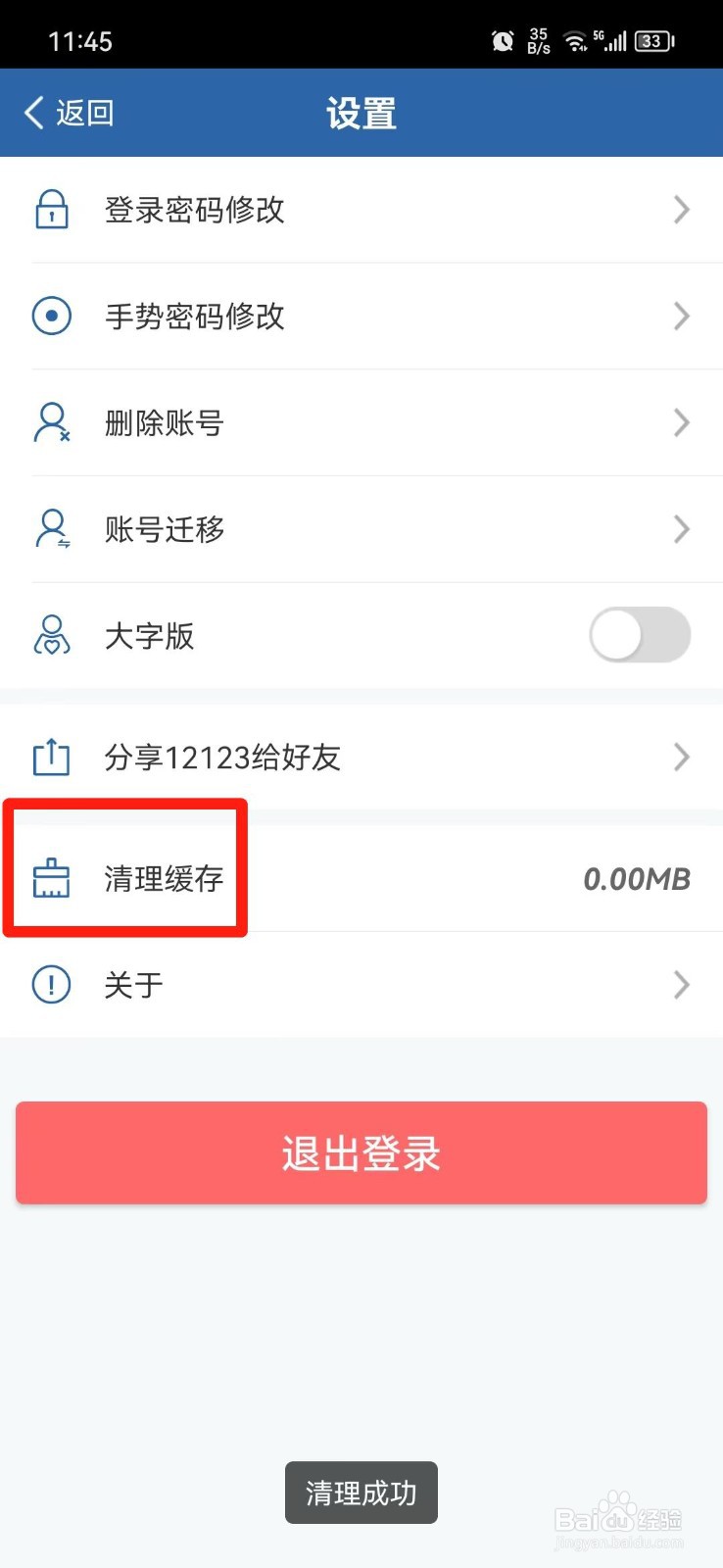Tap 返回 in the top navigation bar
This screenshot has height=1568, width=723.
(69, 112)
